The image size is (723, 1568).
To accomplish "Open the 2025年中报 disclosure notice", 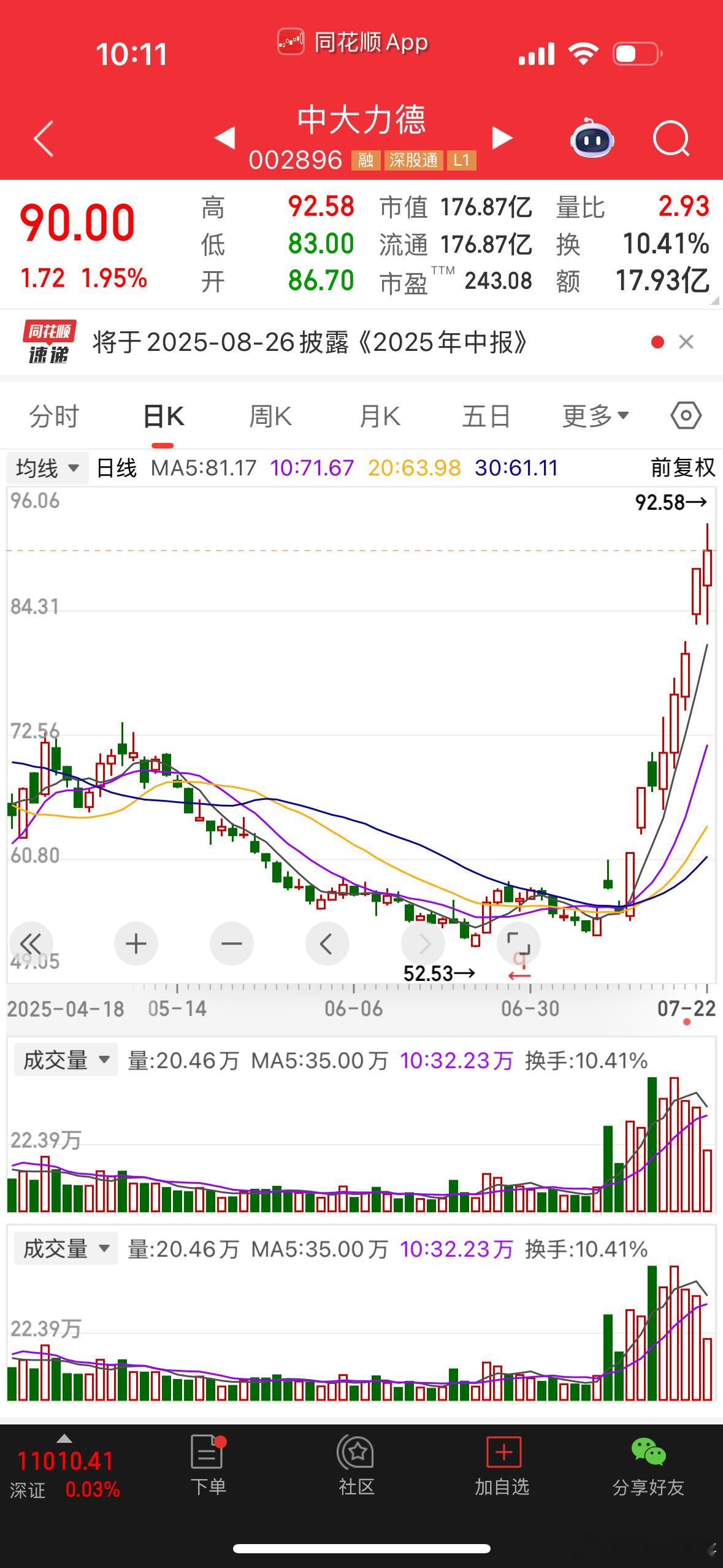I will (x=310, y=342).
